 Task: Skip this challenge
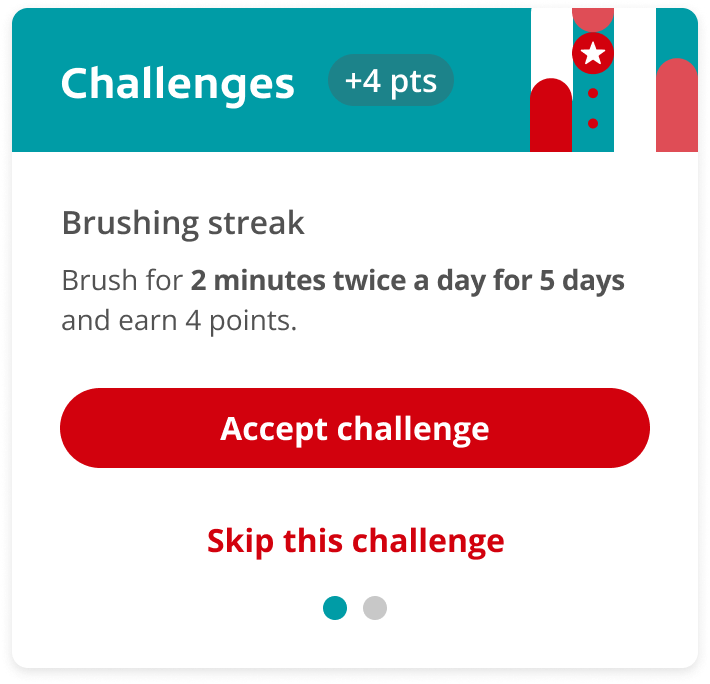[355, 541]
